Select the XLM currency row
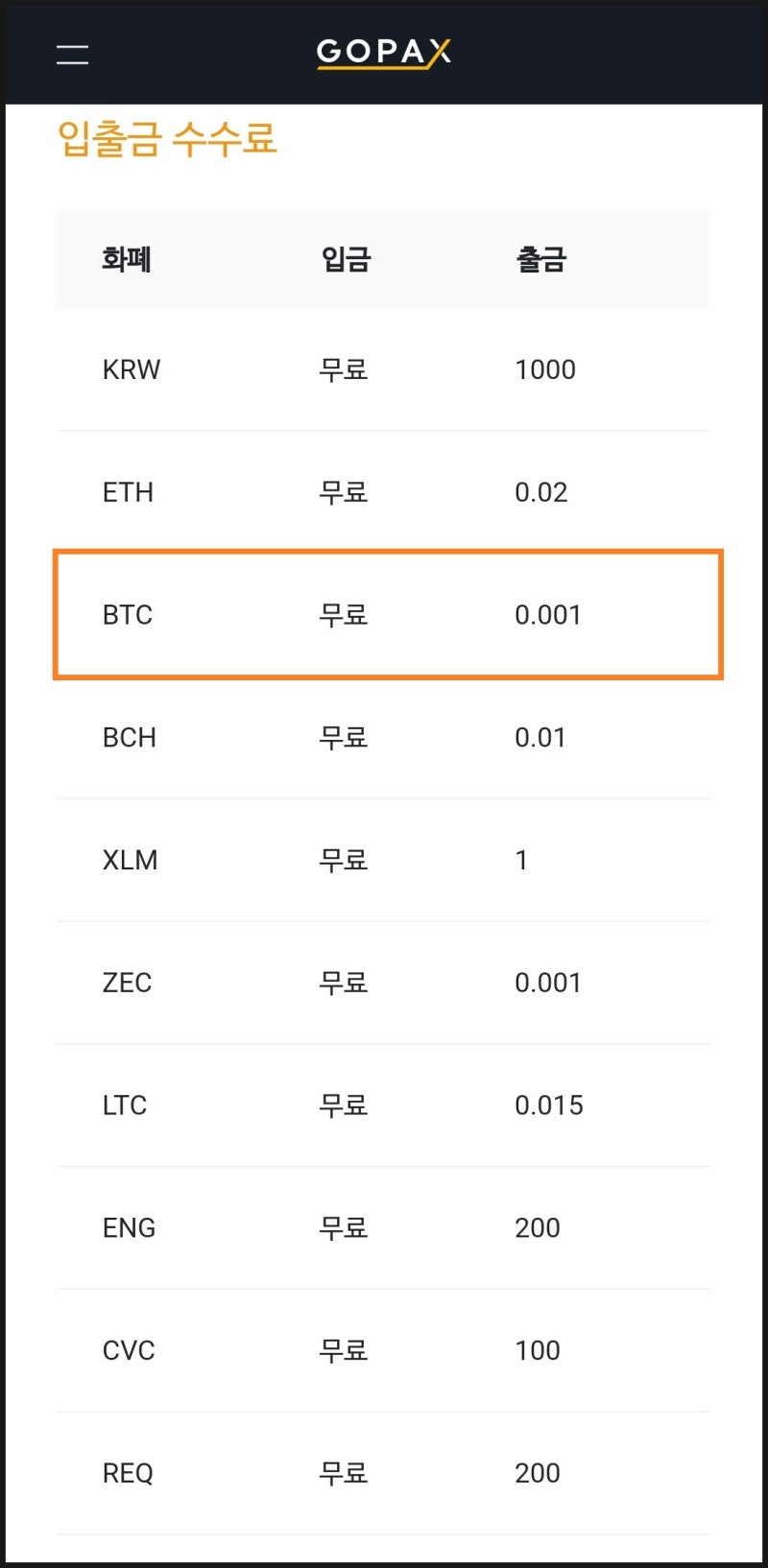This screenshot has width=768, height=1568. coord(384,860)
